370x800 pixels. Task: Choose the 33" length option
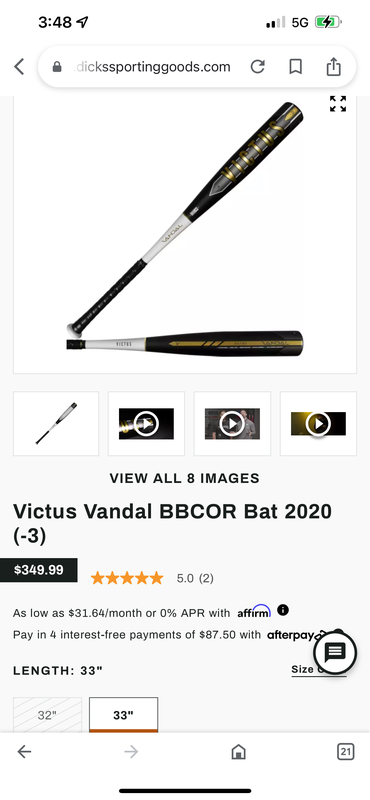pos(124,715)
